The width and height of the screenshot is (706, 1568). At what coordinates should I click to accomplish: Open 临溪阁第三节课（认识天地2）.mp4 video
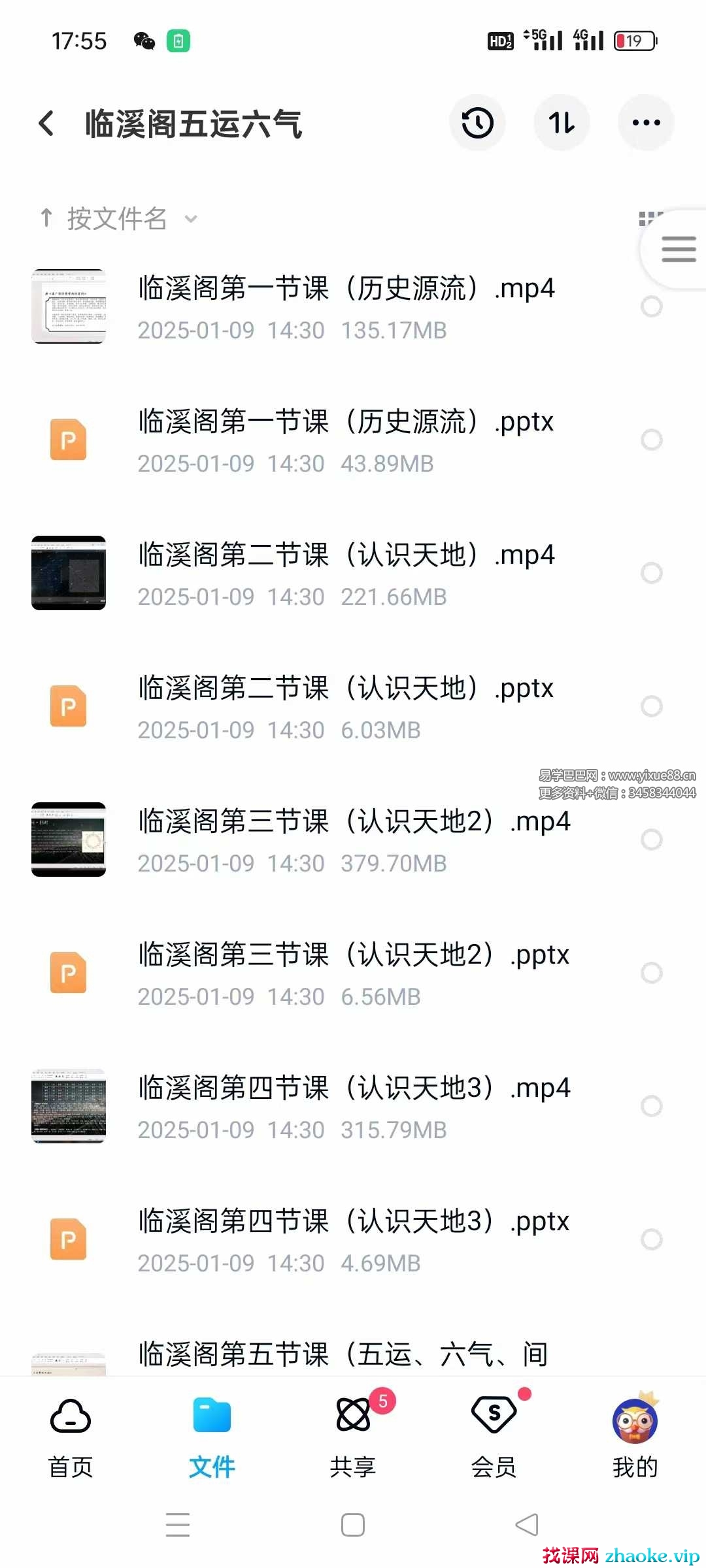coord(353,822)
